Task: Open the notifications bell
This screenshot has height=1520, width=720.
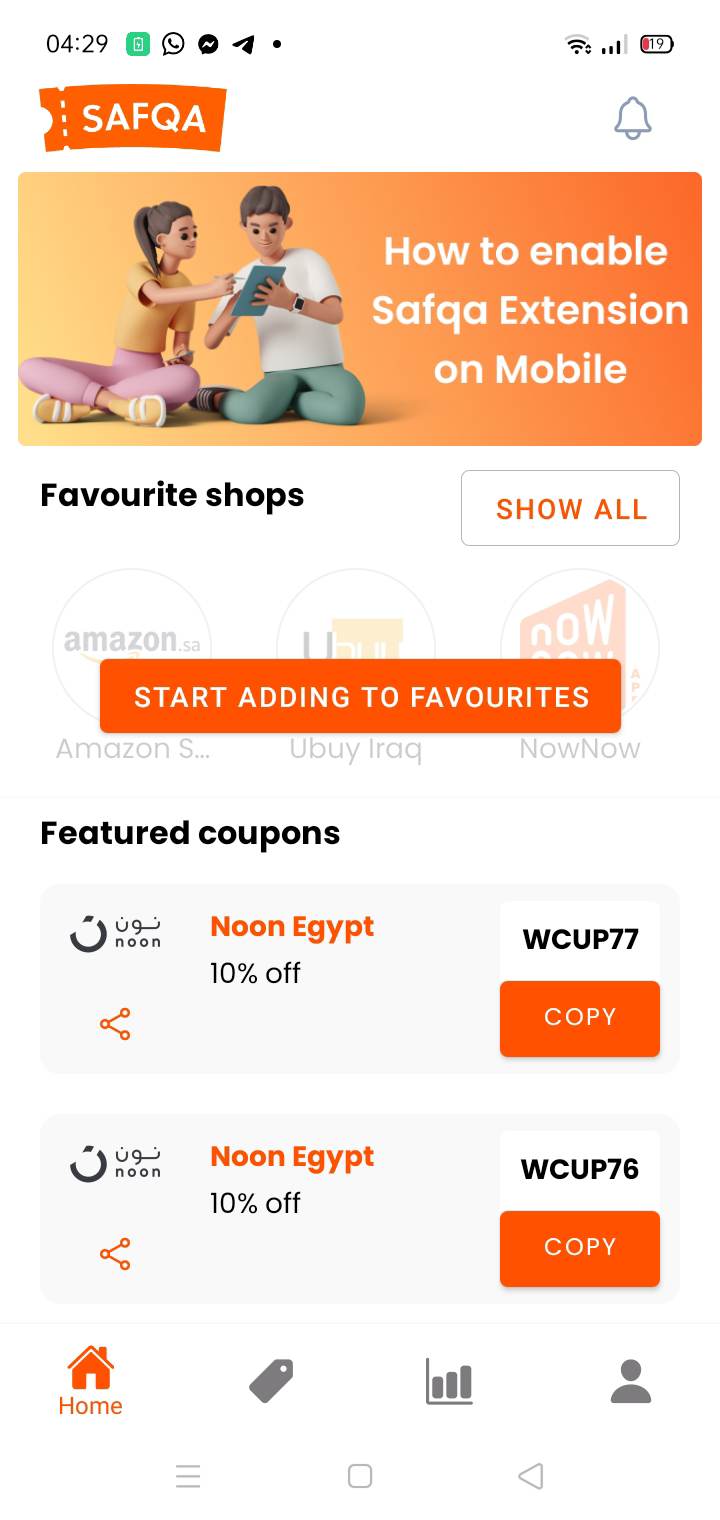Action: click(x=632, y=119)
